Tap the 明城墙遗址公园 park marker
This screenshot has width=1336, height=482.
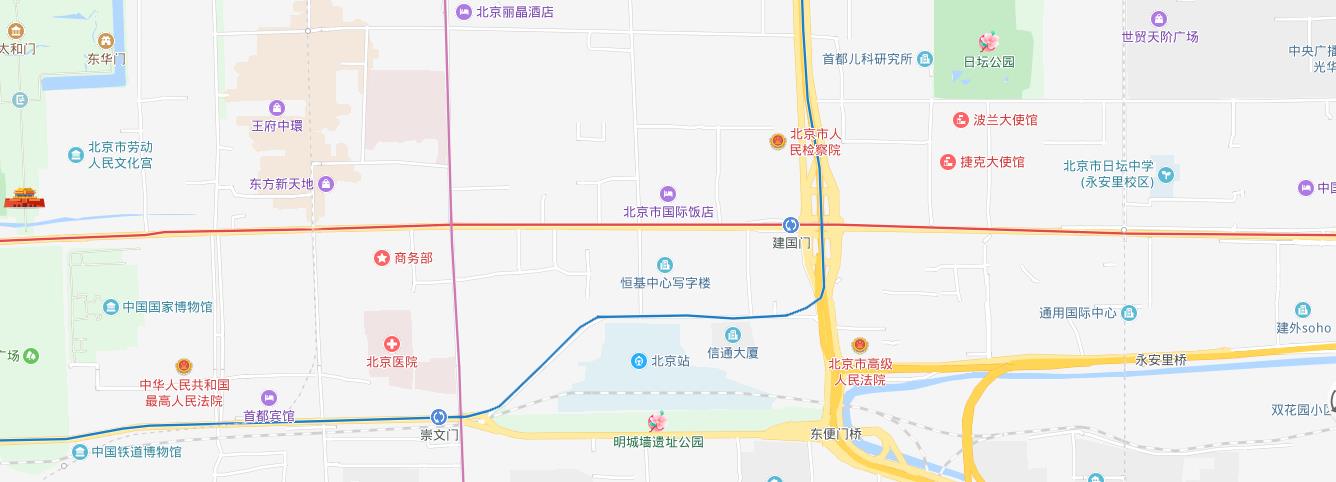[657, 422]
